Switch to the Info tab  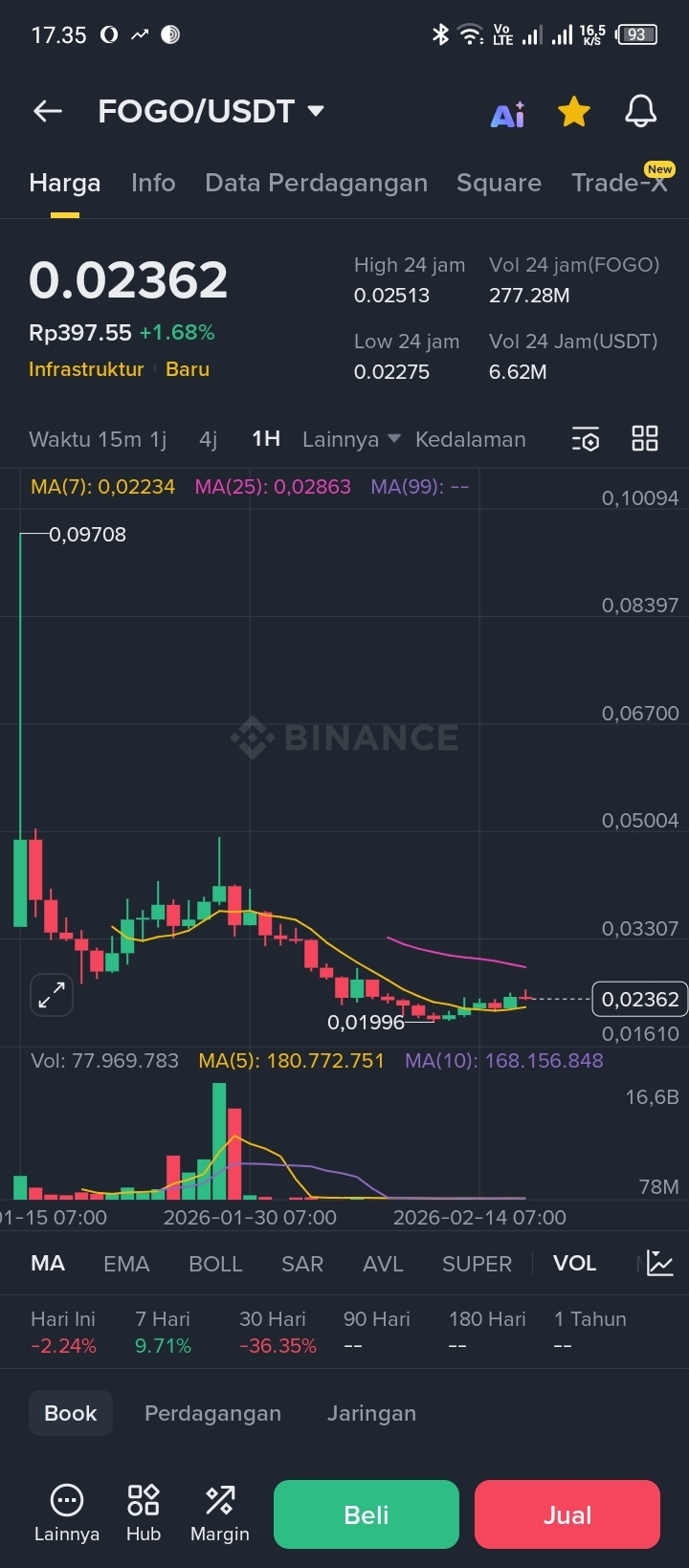click(153, 183)
